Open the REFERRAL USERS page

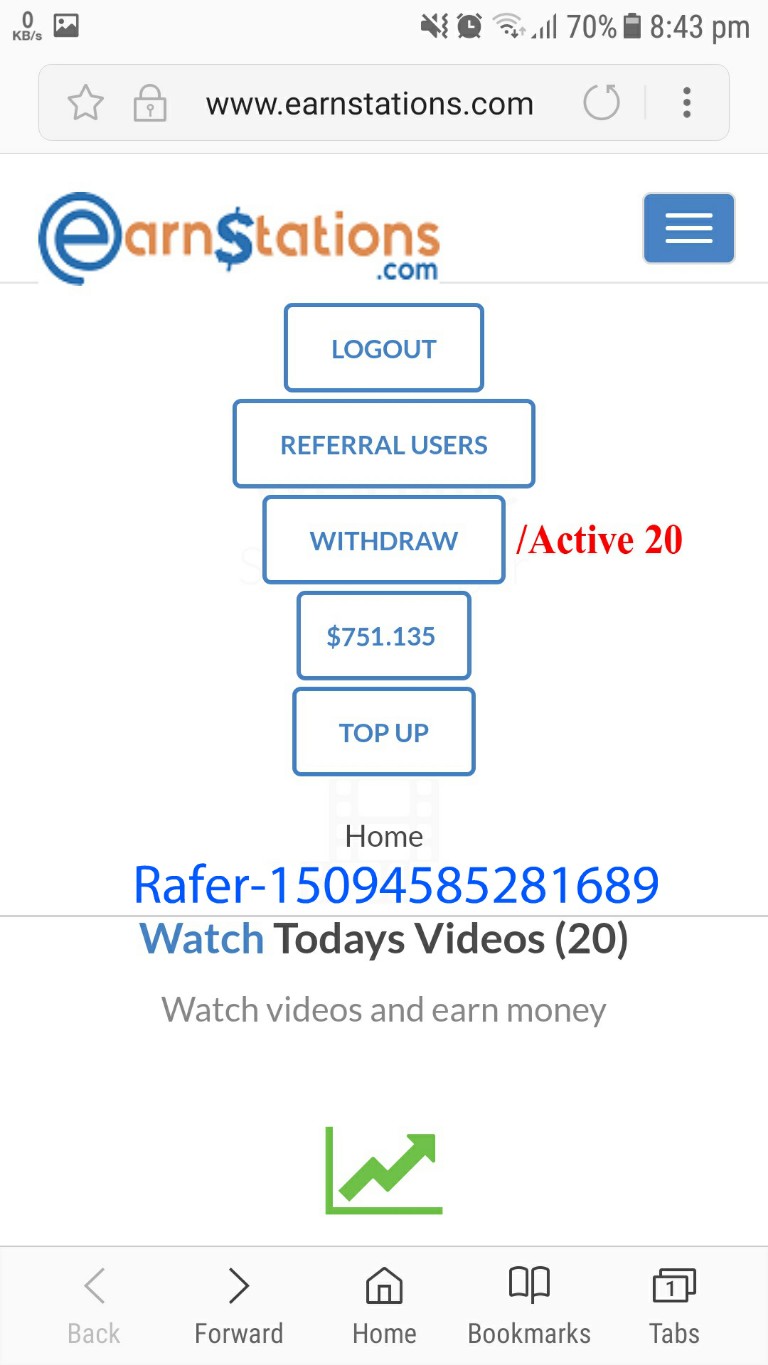point(384,444)
